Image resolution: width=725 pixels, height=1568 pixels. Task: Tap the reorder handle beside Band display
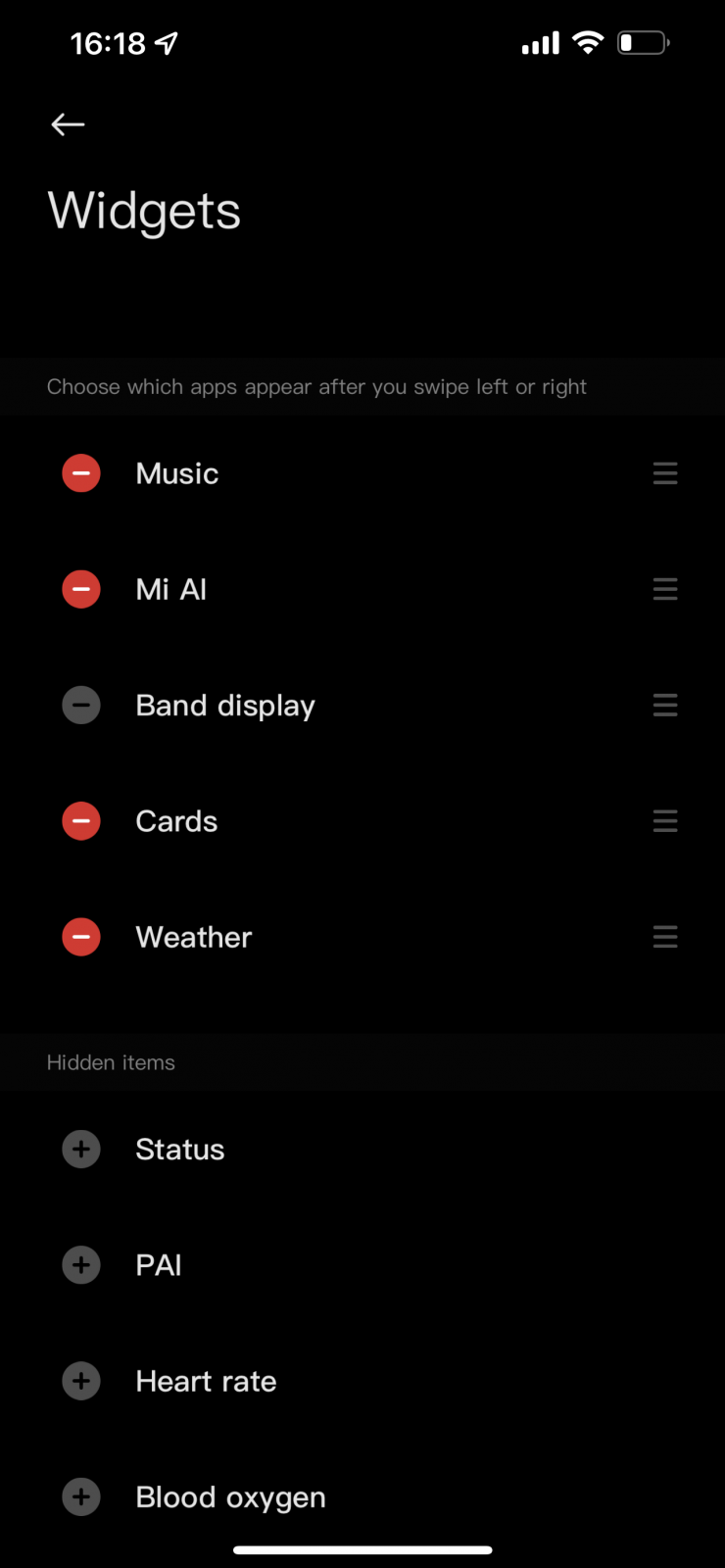pyautogui.click(x=665, y=706)
